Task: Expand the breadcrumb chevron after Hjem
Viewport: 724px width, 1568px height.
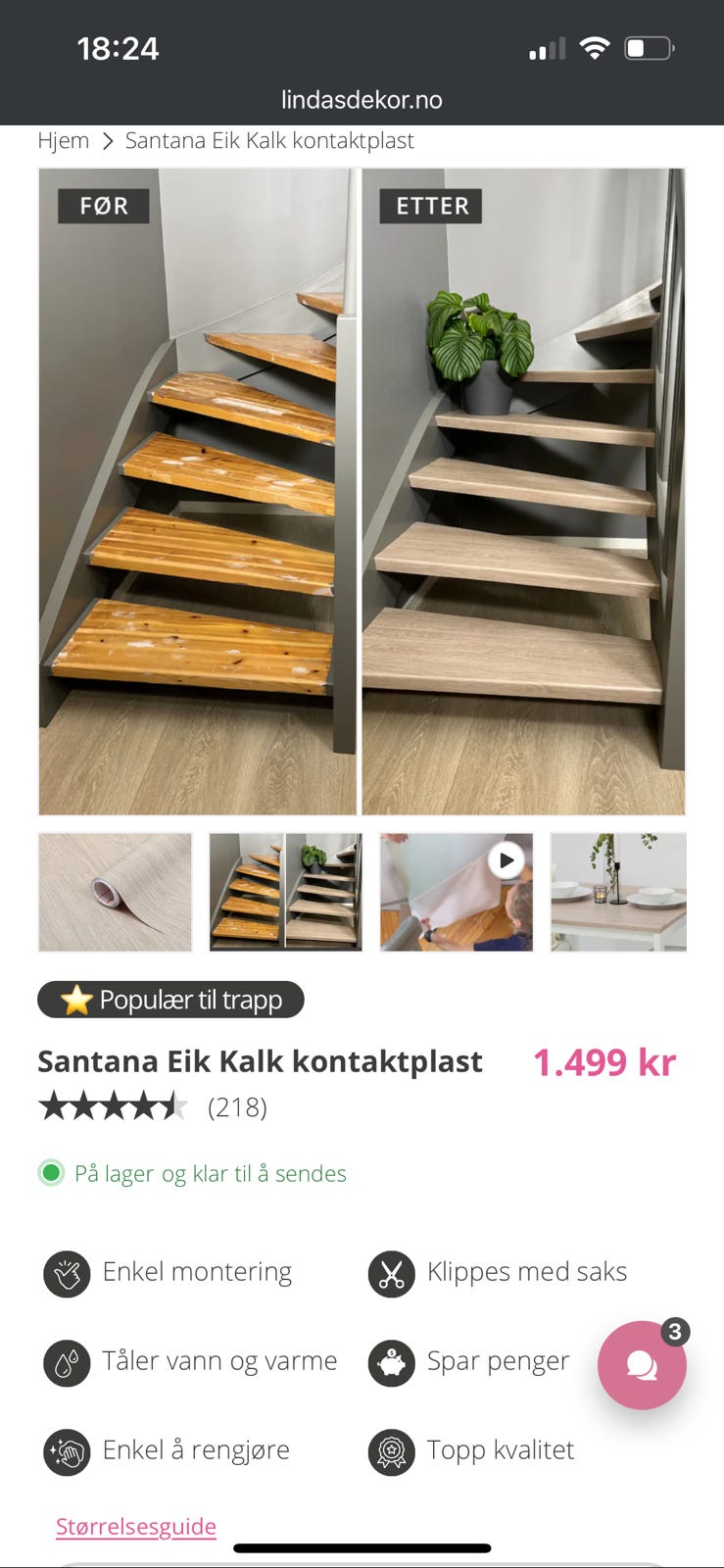Action: pyautogui.click(x=107, y=140)
